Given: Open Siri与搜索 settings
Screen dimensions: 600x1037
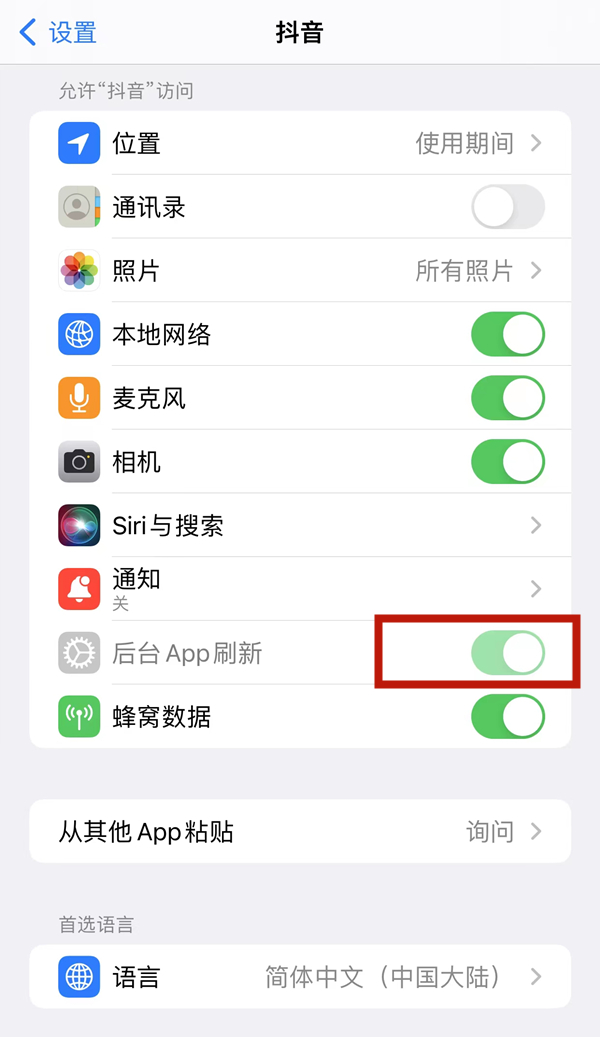Looking at the screenshot, I should pyautogui.click(x=300, y=525).
